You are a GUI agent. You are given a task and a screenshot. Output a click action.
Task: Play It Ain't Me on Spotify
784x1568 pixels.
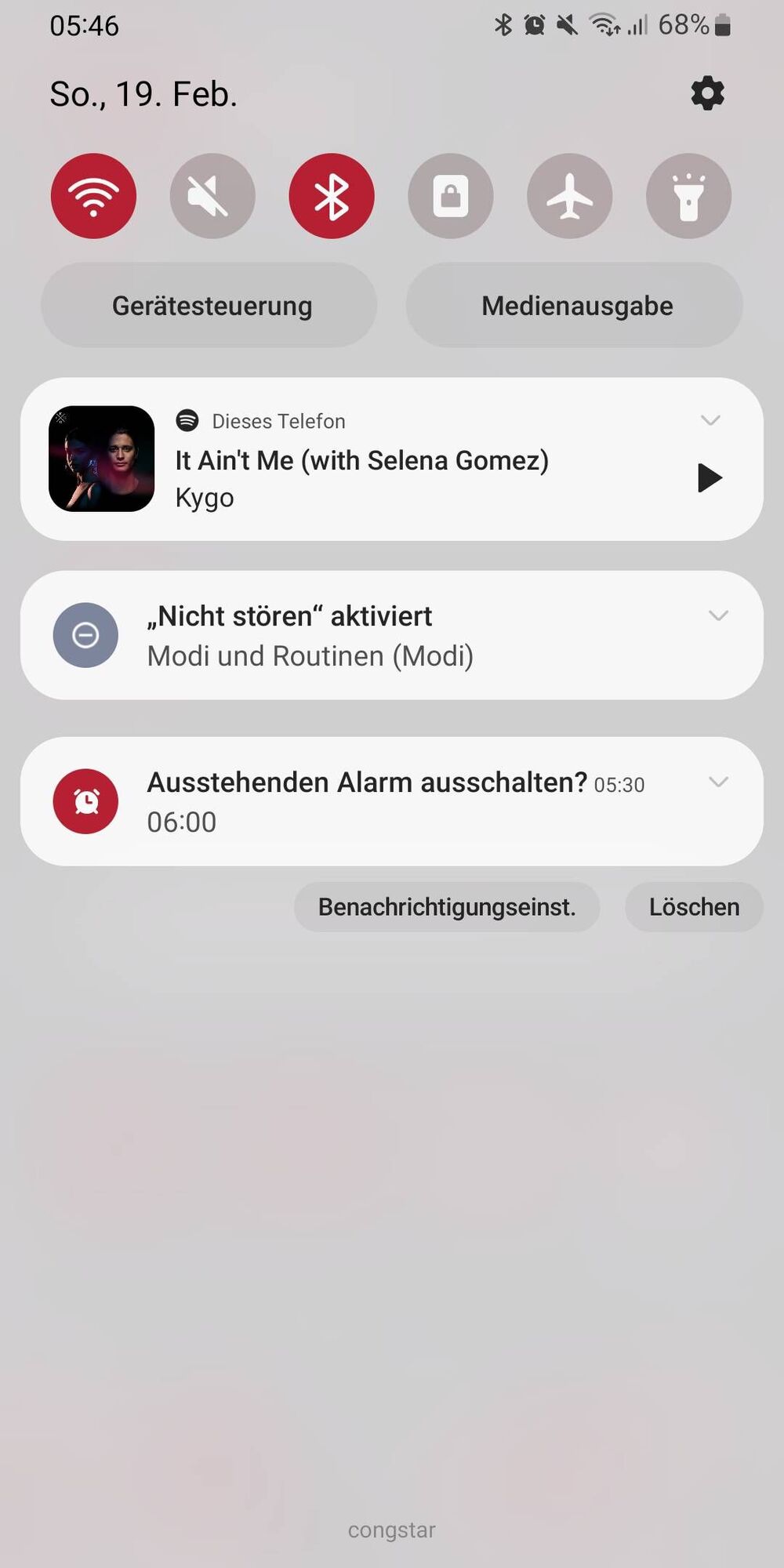point(709,477)
